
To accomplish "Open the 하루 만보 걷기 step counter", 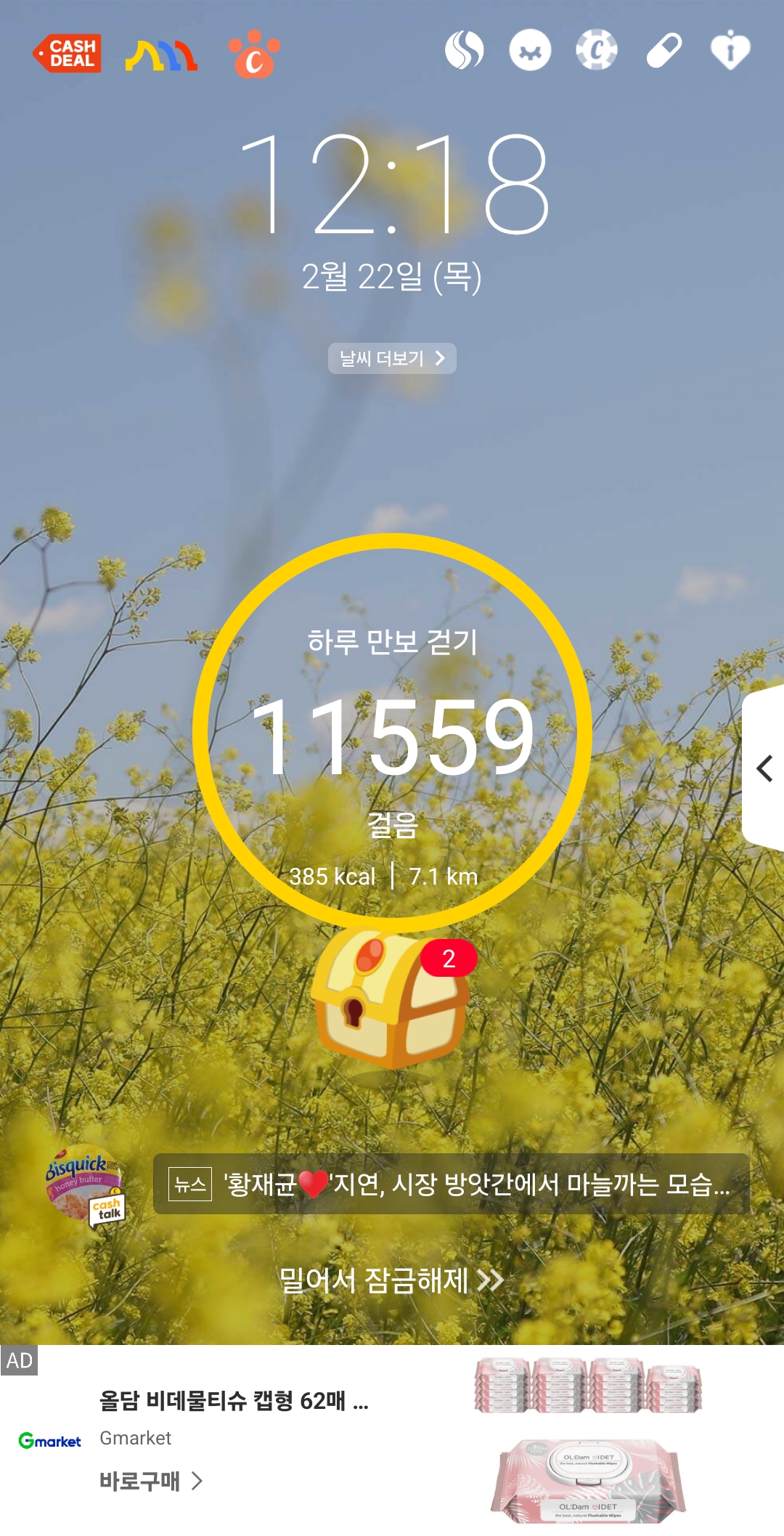I will (x=392, y=734).
